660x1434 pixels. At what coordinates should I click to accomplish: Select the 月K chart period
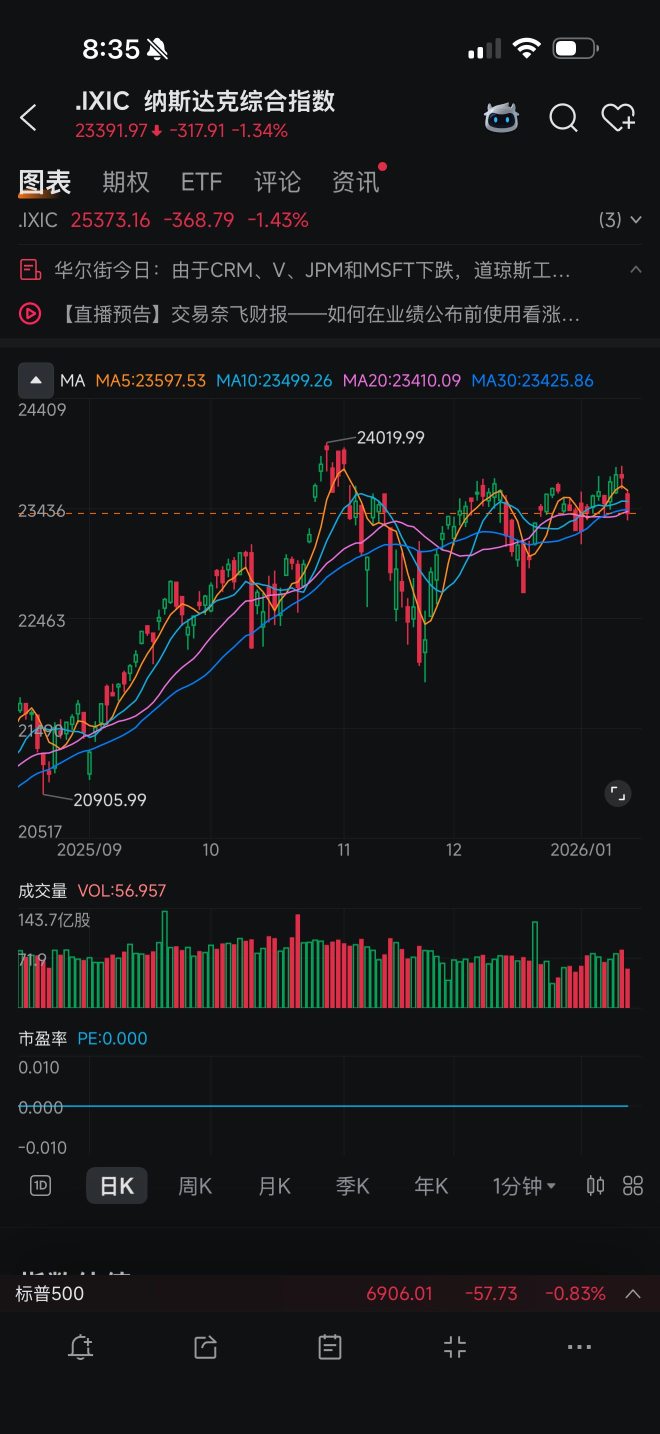(274, 1186)
